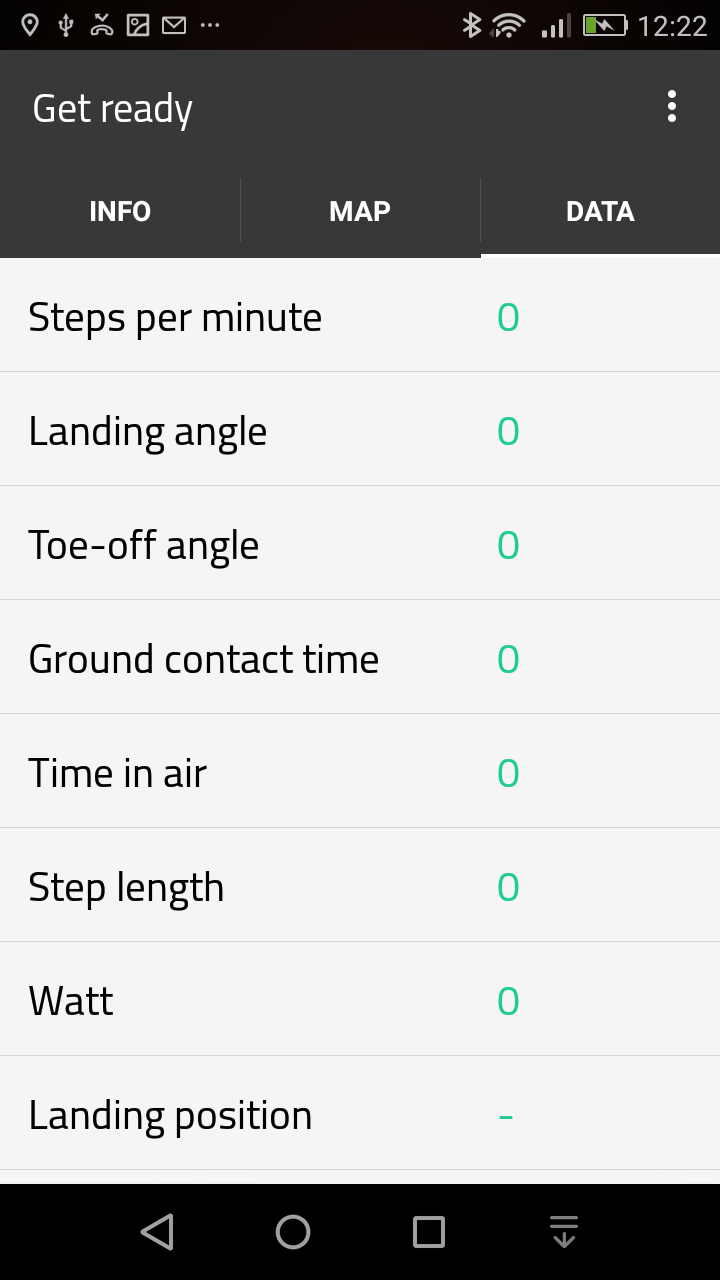Go back with the system back button

(x=157, y=1232)
